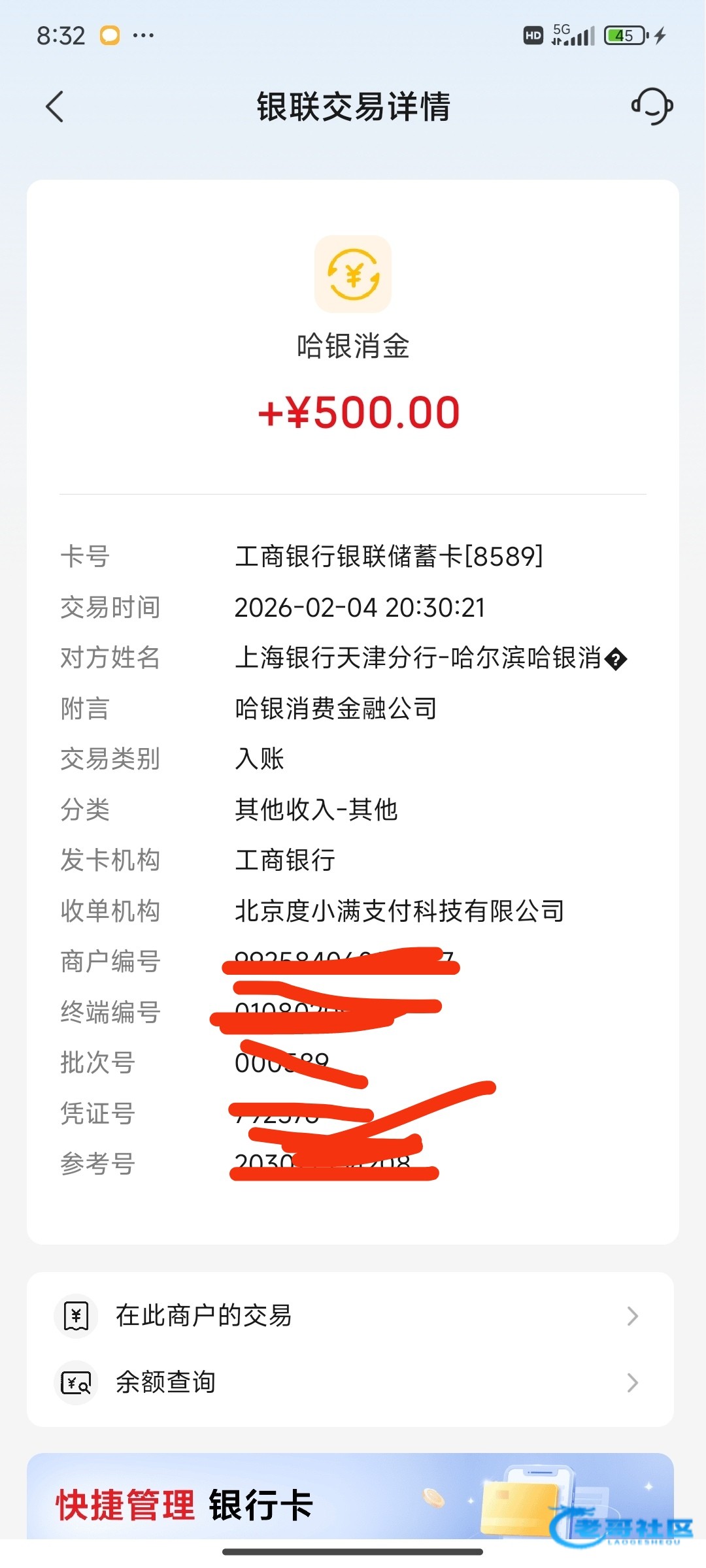Go back using the top-left arrow
Screen dimensions: 706x1568
click(x=55, y=106)
